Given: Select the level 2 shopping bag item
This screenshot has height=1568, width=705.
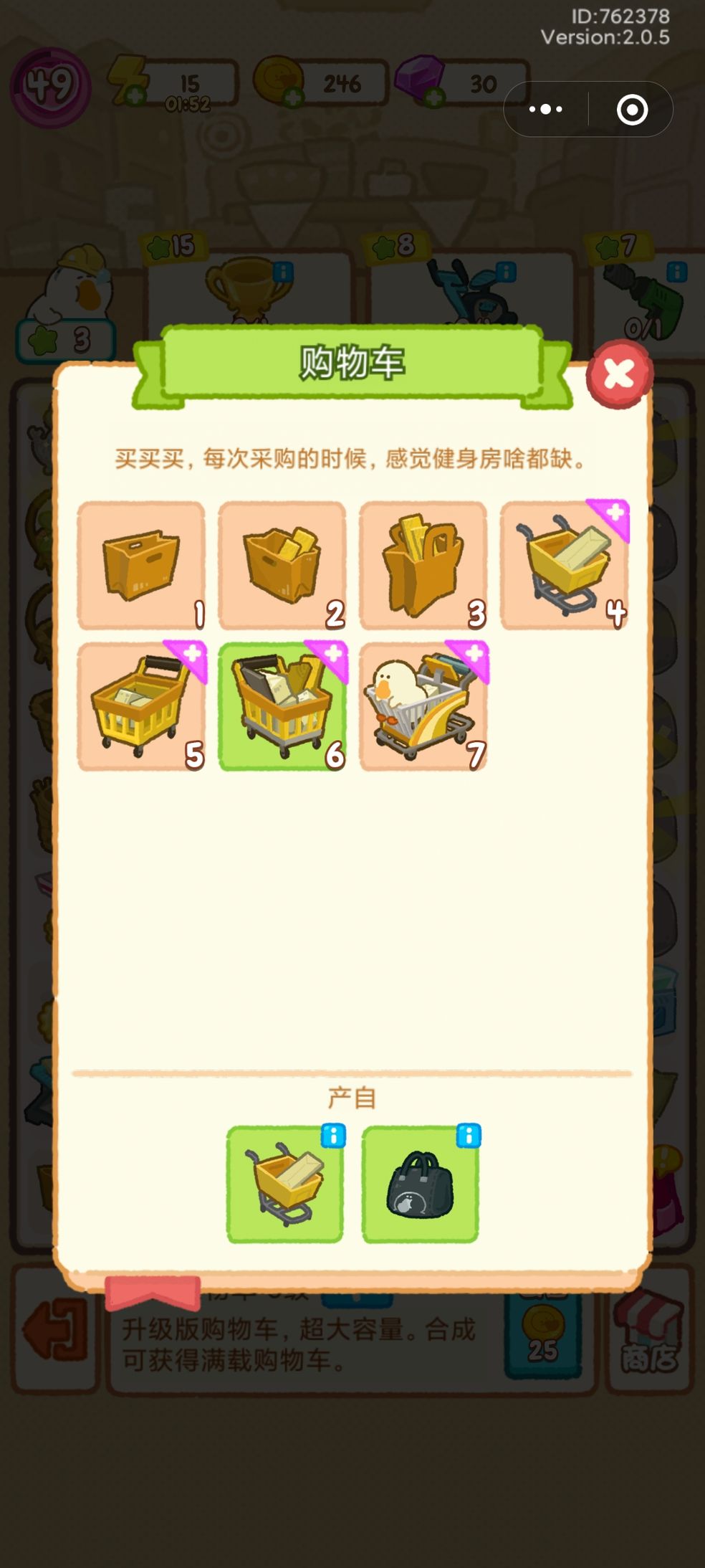Looking at the screenshot, I should 282,566.
